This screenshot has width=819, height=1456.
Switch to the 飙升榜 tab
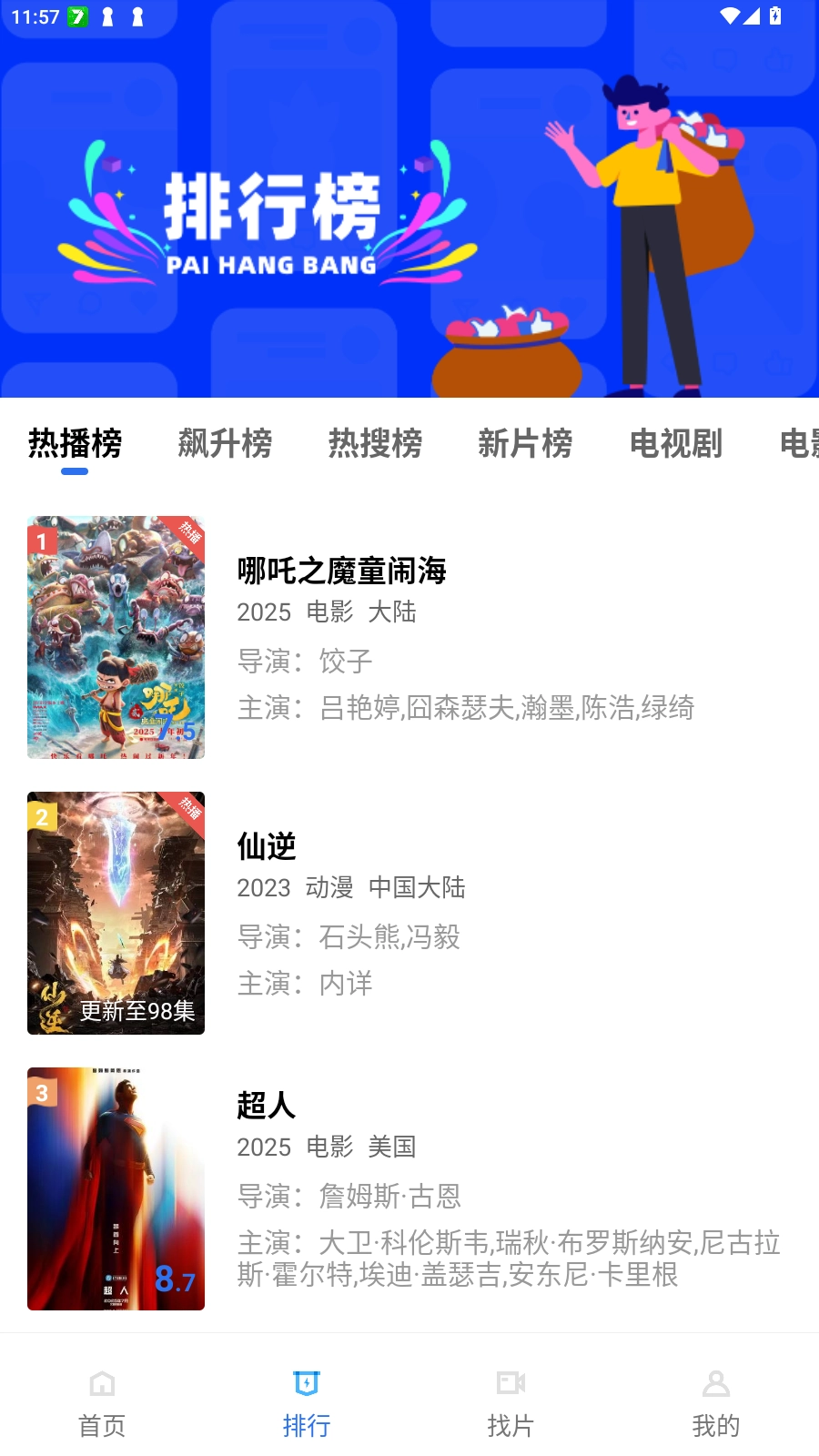tap(225, 444)
